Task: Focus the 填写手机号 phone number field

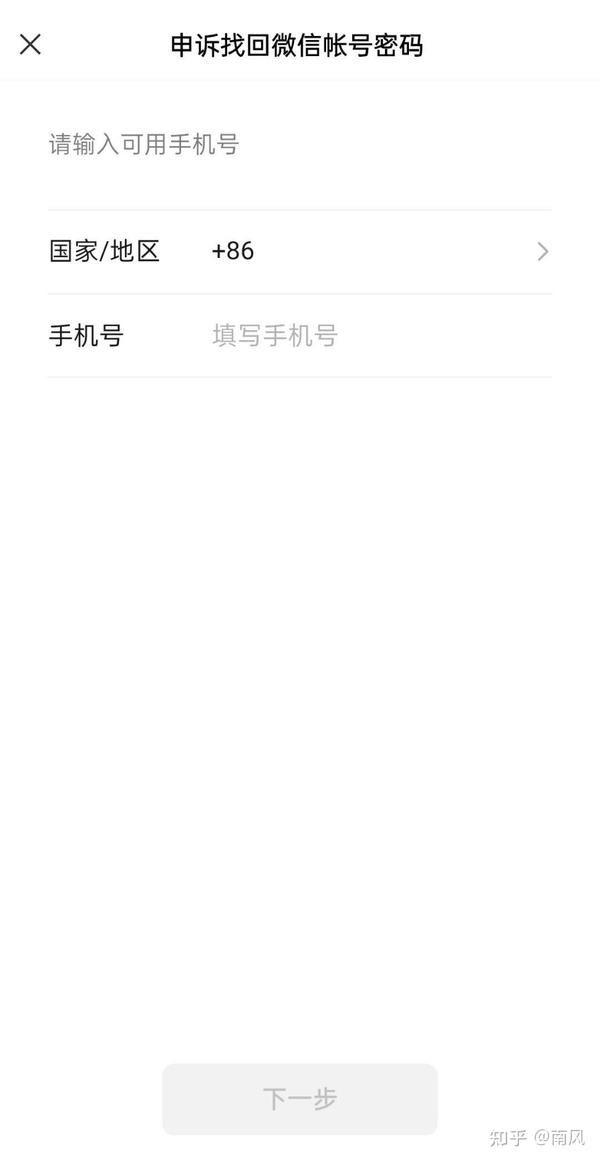Action: click(x=370, y=335)
